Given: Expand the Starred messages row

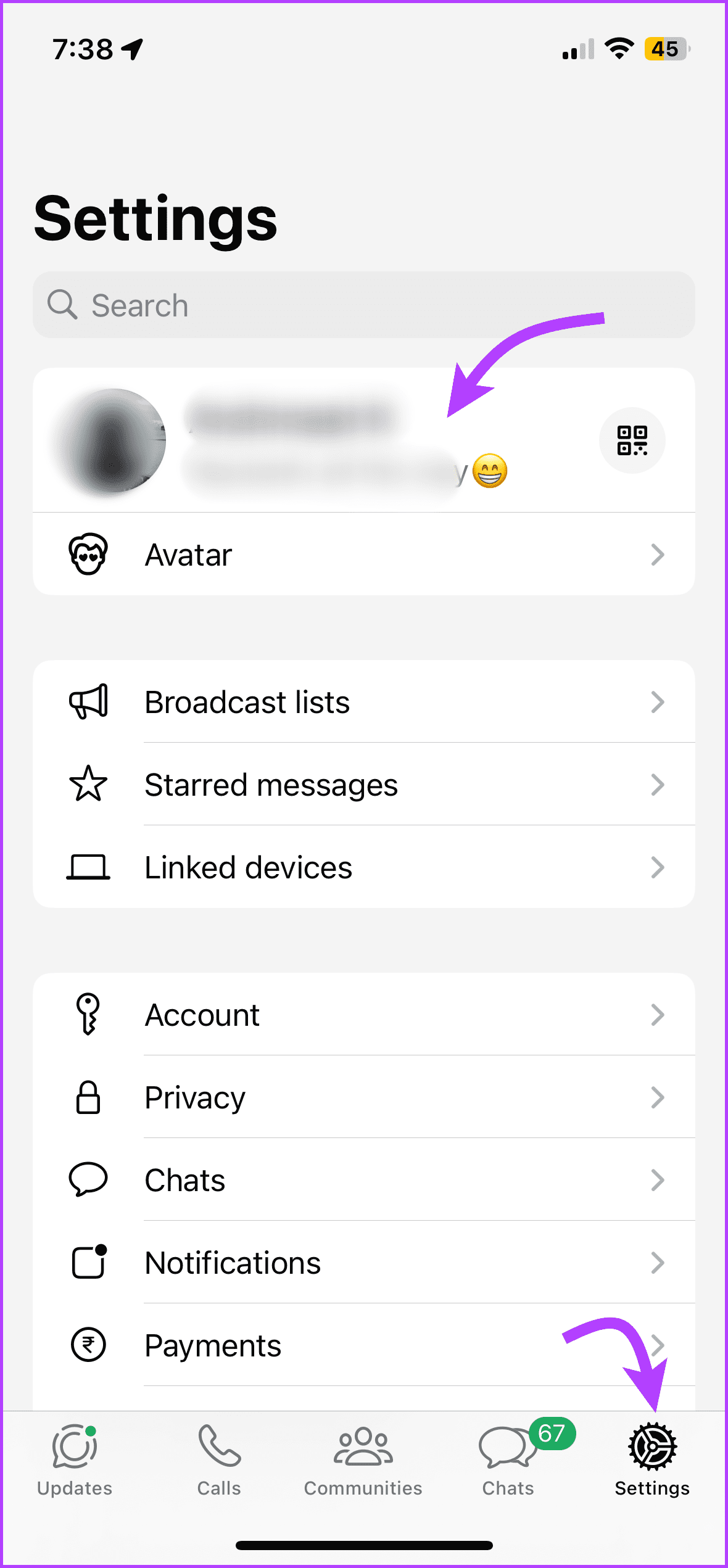Looking at the screenshot, I should [364, 784].
